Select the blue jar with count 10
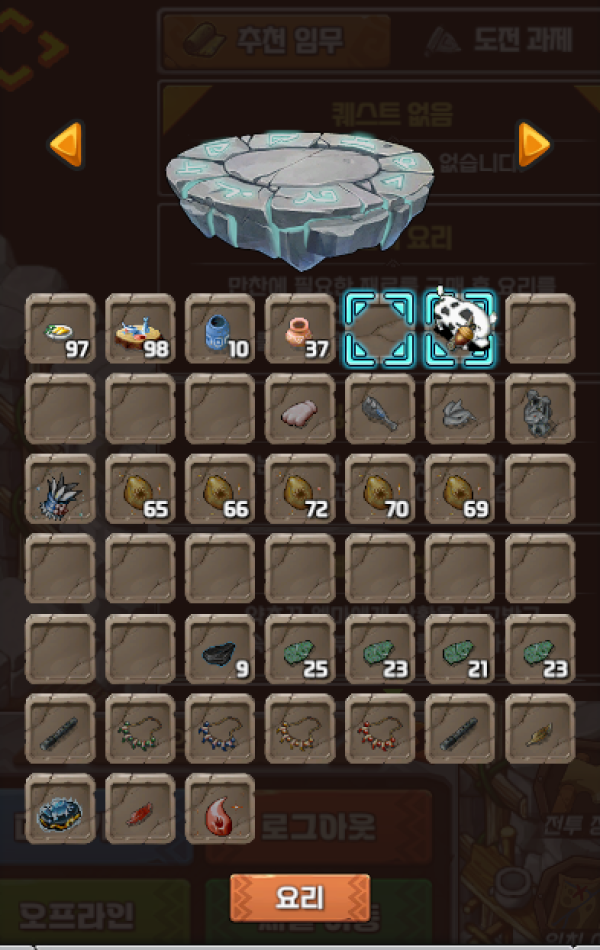Screen dimensions: 600x950 point(220,329)
